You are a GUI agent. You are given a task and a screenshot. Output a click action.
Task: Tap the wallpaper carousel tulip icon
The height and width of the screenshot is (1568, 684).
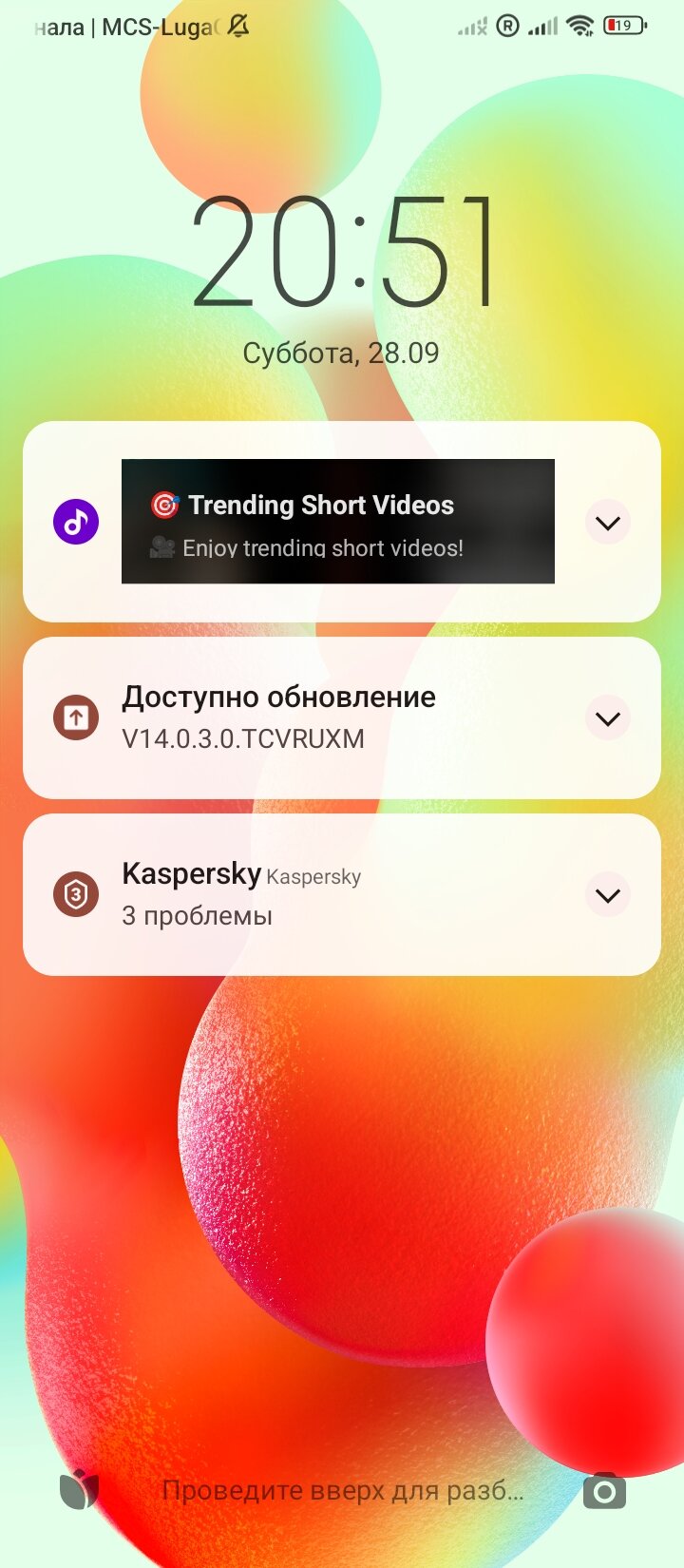[79, 1489]
